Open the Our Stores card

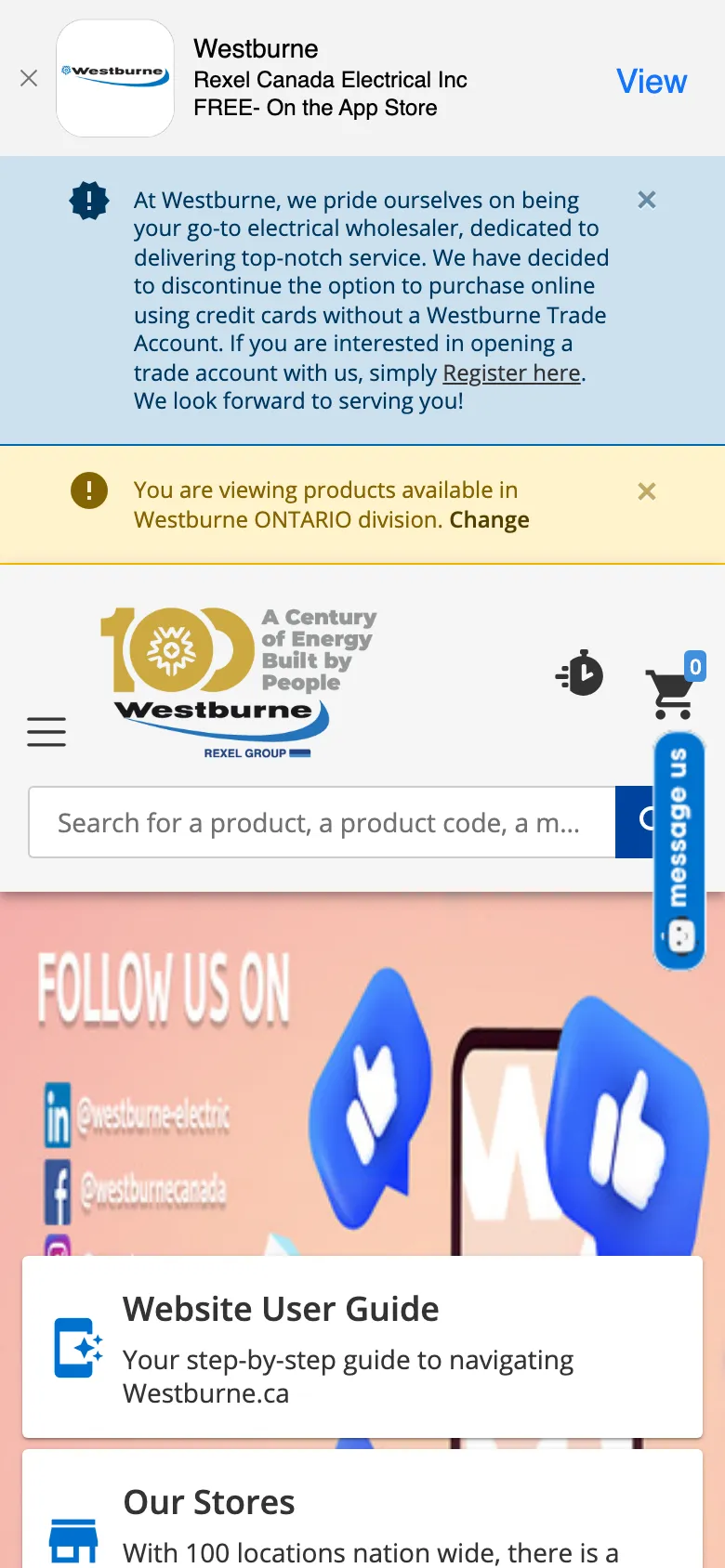(x=362, y=1514)
